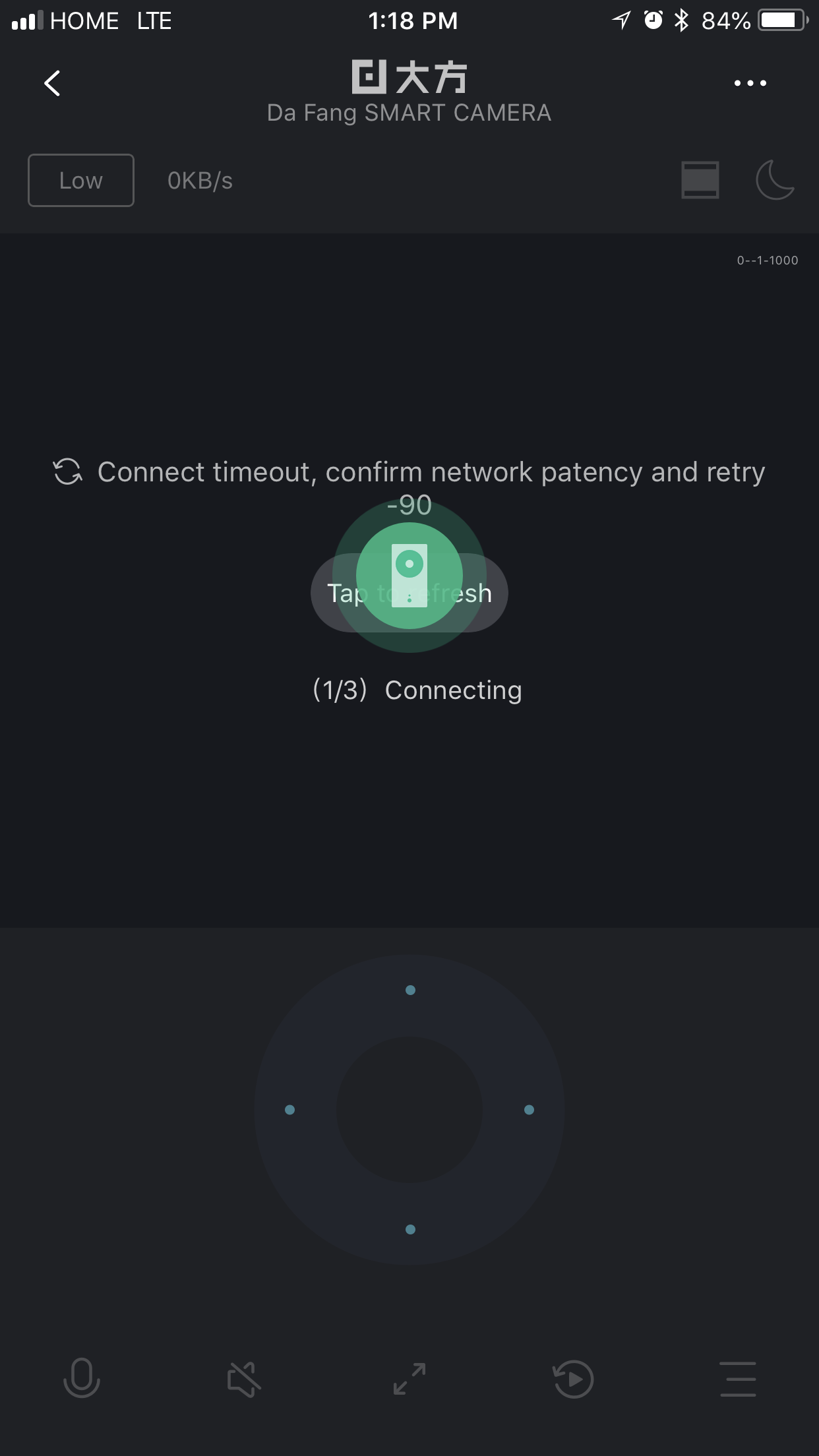Open the three-dot overflow menu

pyautogui.click(x=750, y=83)
